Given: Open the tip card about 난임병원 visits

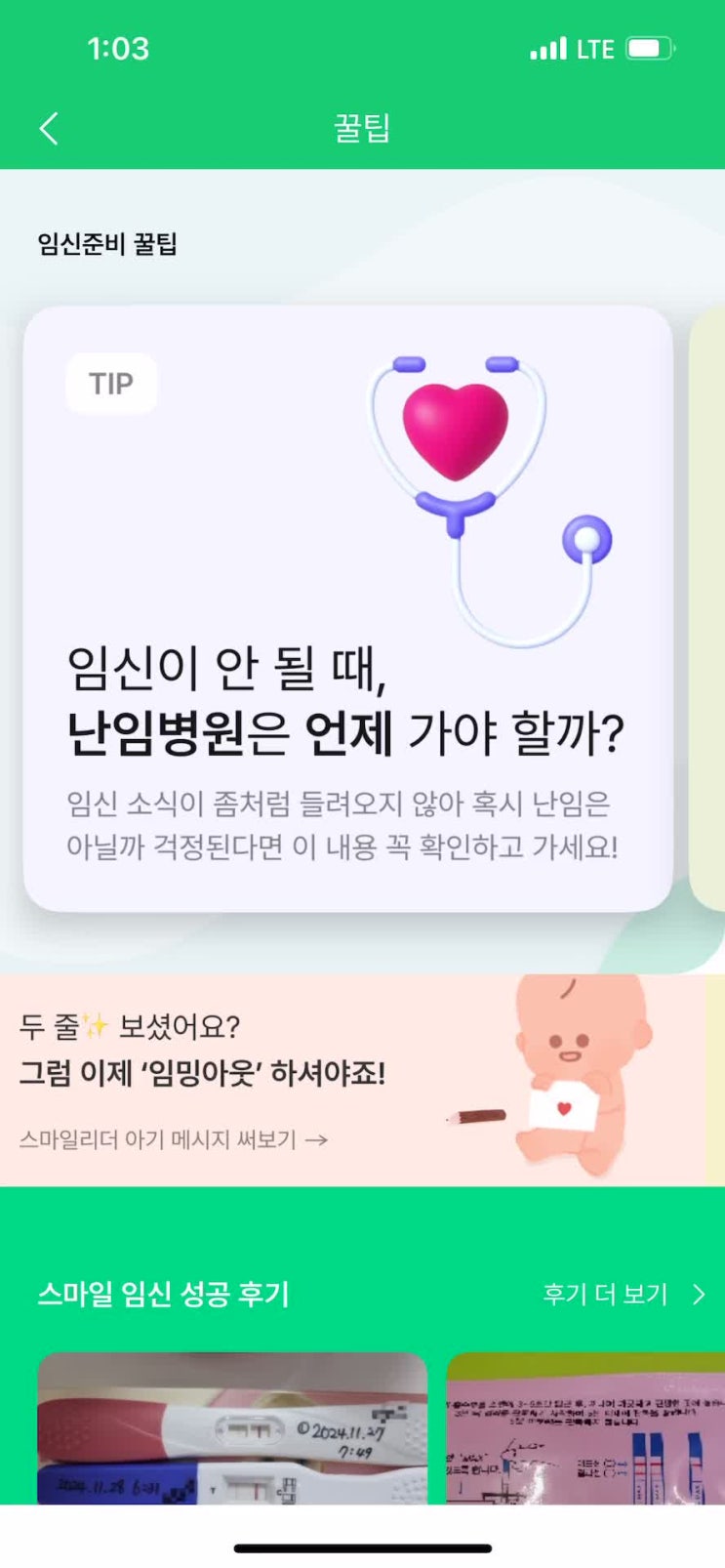Looking at the screenshot, I should pos(347,608).
